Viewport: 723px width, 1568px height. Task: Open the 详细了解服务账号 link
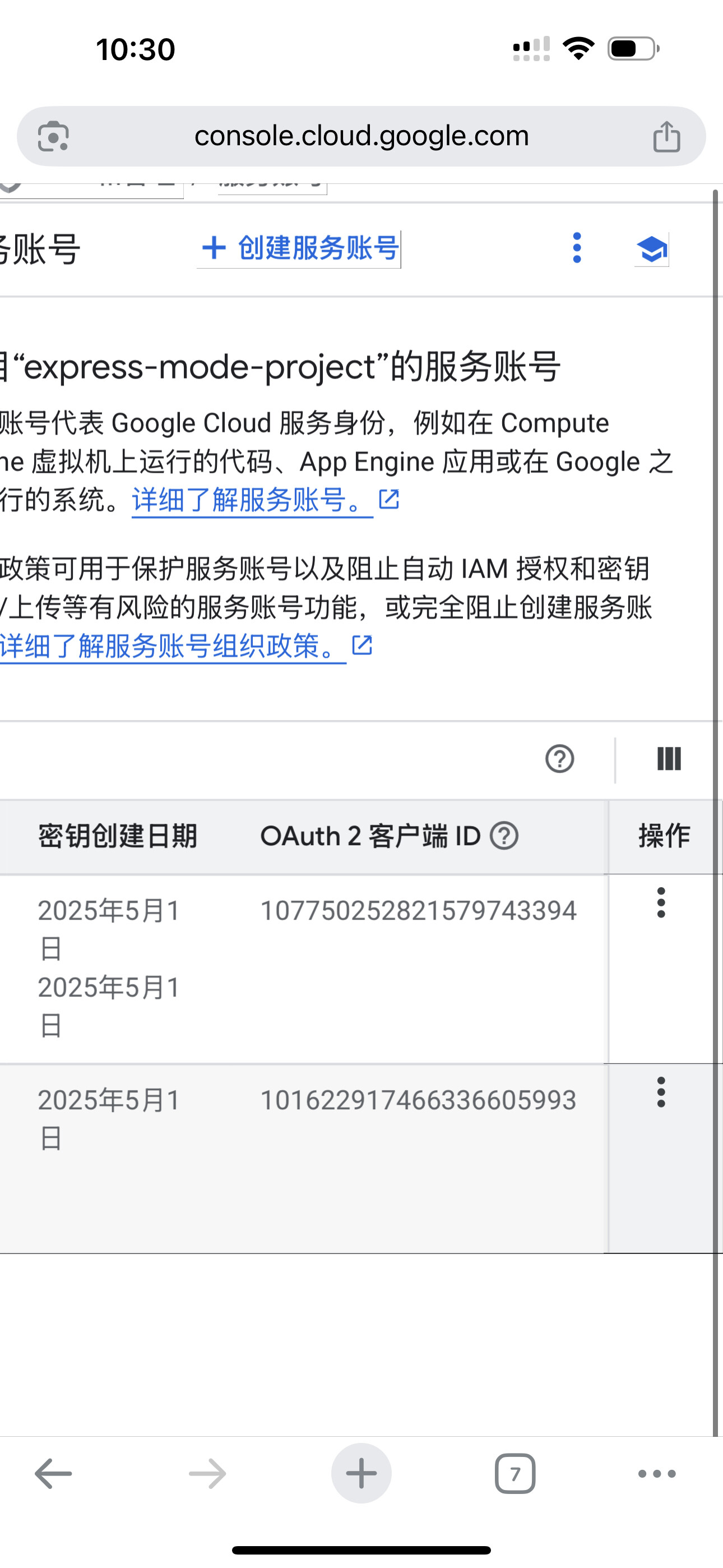coord(252,500)
